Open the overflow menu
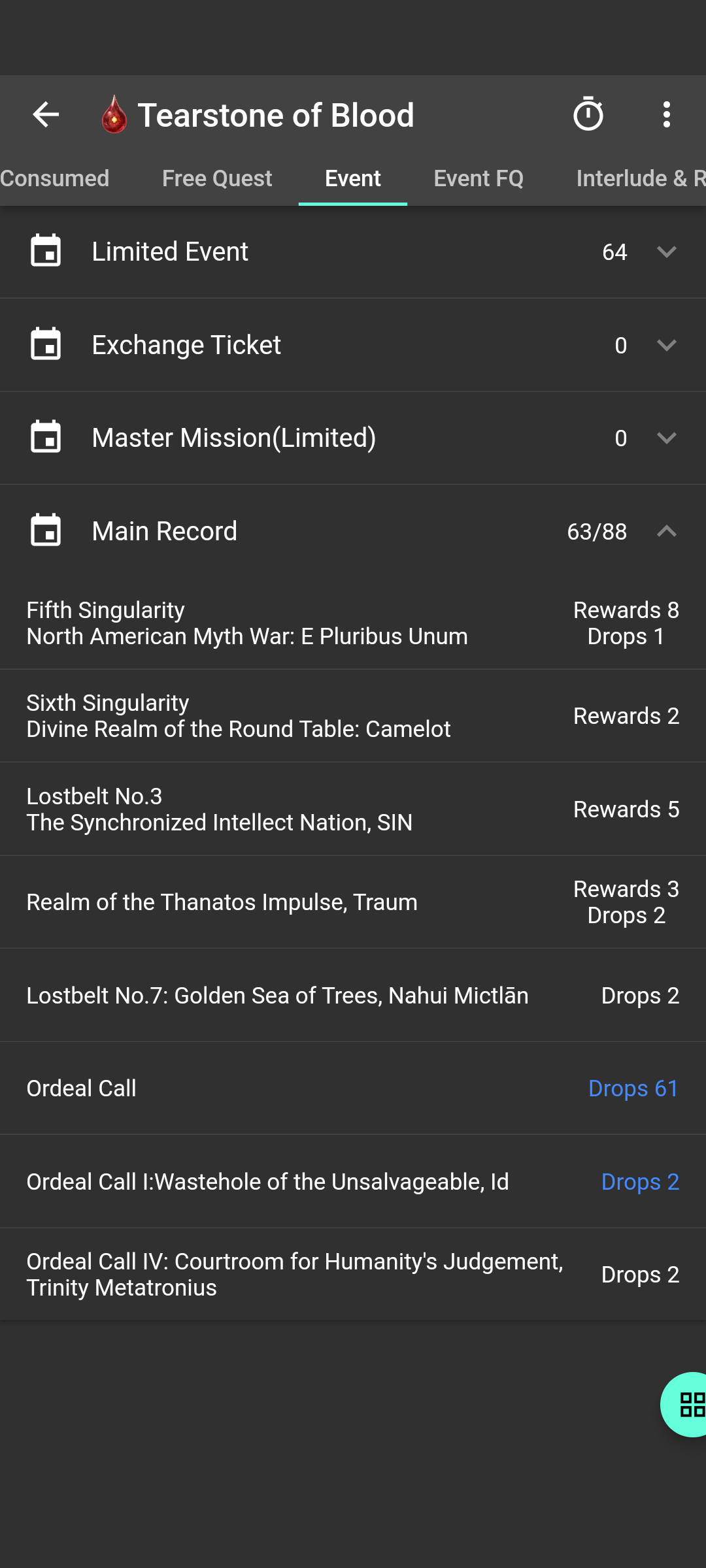 tap(667, 115)
